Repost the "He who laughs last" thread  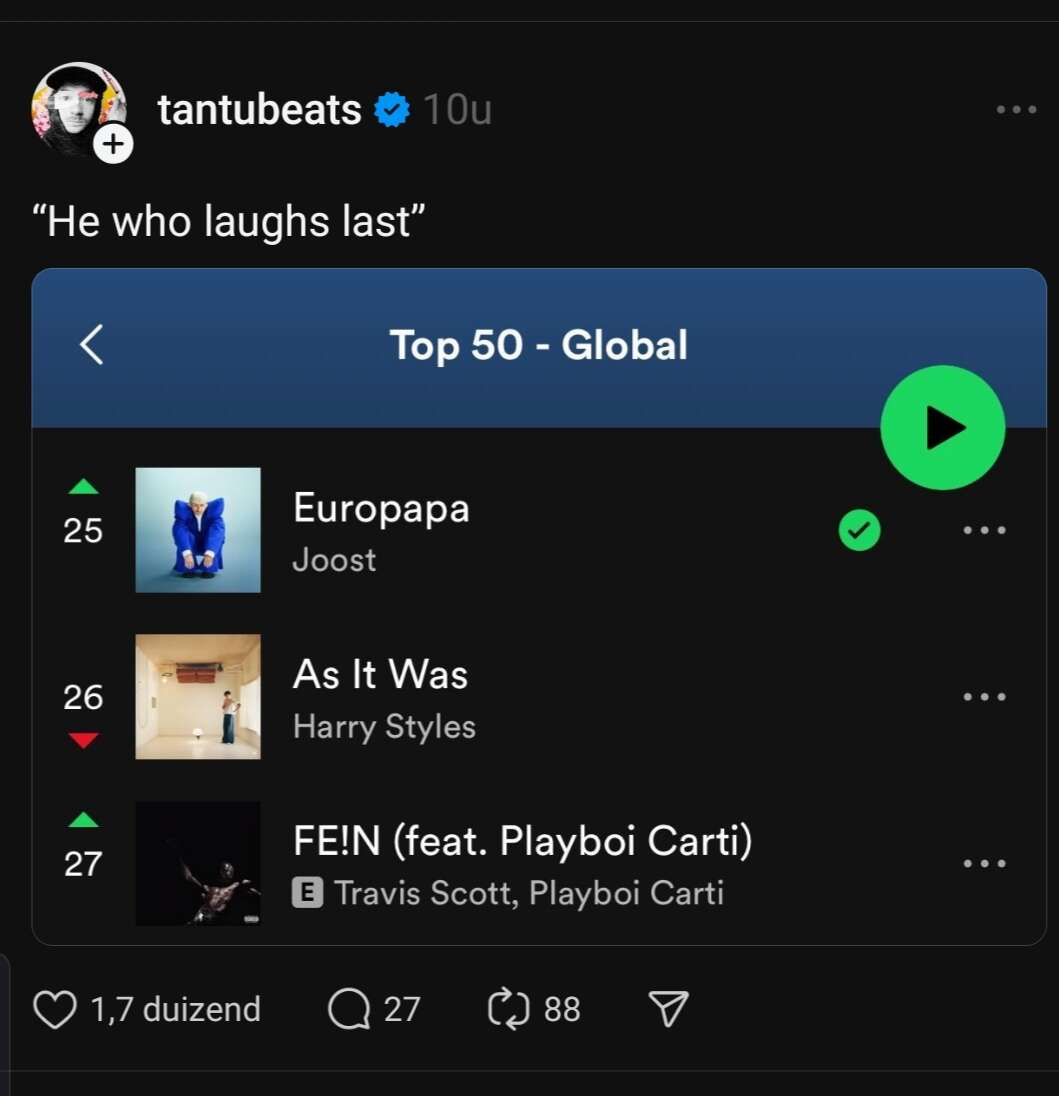click(508, 1010)
